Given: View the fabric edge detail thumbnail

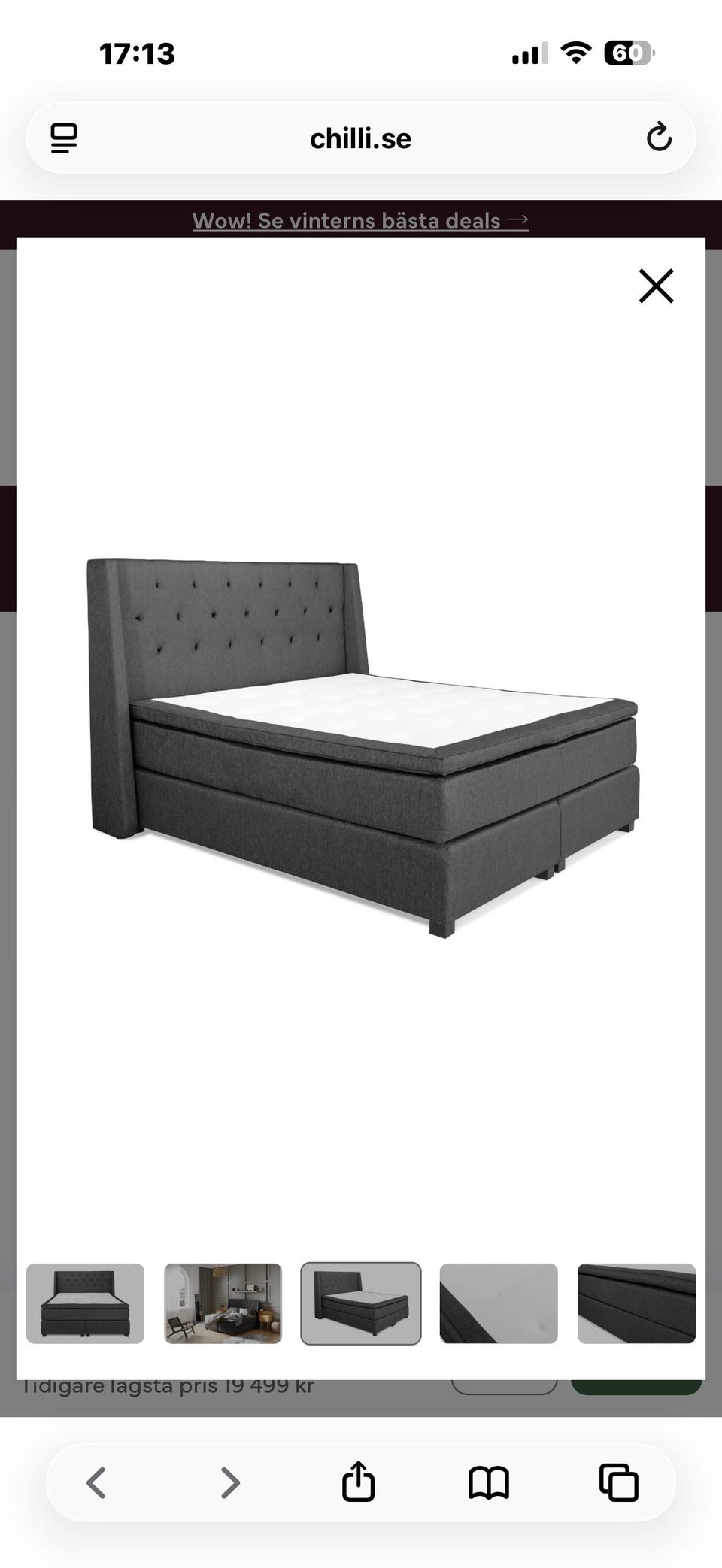Looking at the screenshot, I should tap(636, 1303).
